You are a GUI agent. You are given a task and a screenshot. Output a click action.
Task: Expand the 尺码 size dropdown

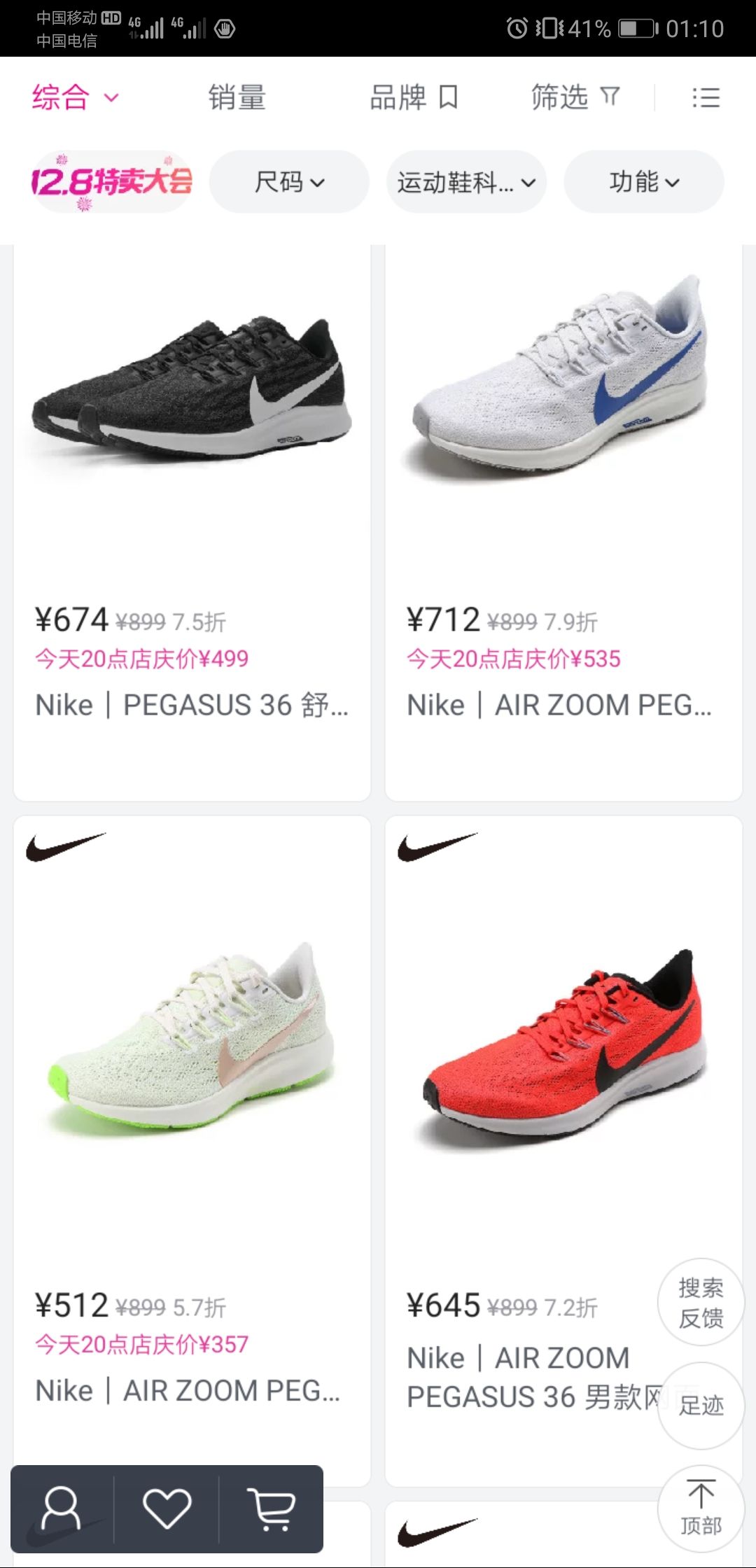click(x=289, y=182)
